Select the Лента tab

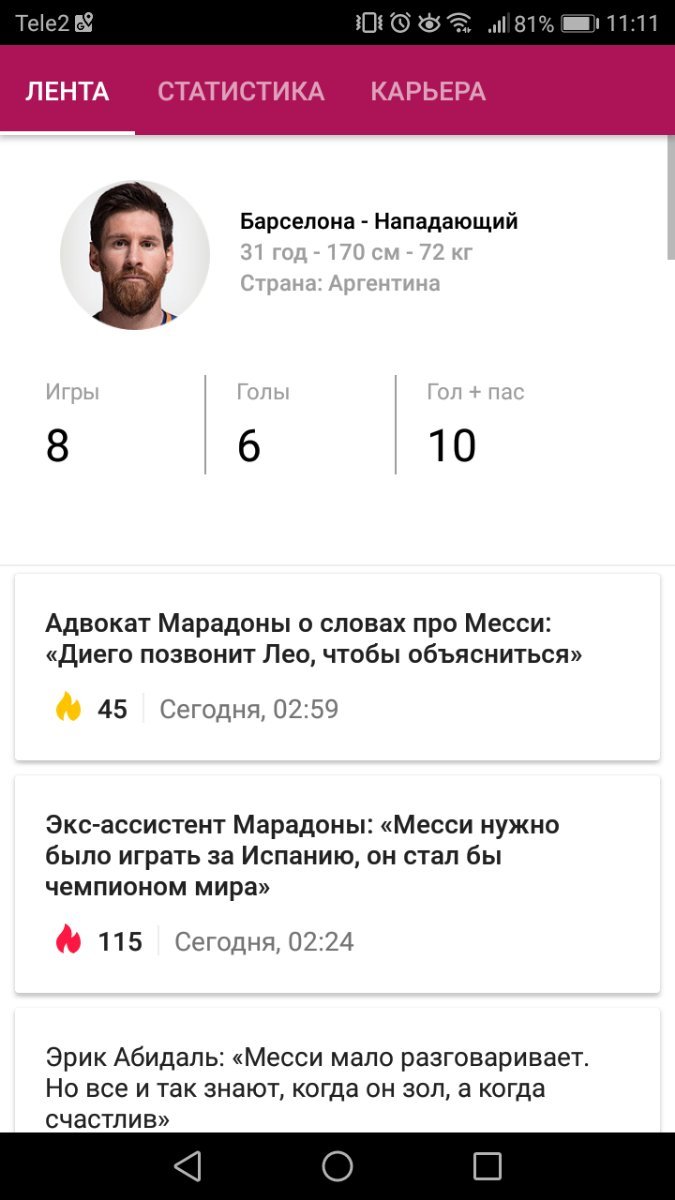tap(67, 92)
